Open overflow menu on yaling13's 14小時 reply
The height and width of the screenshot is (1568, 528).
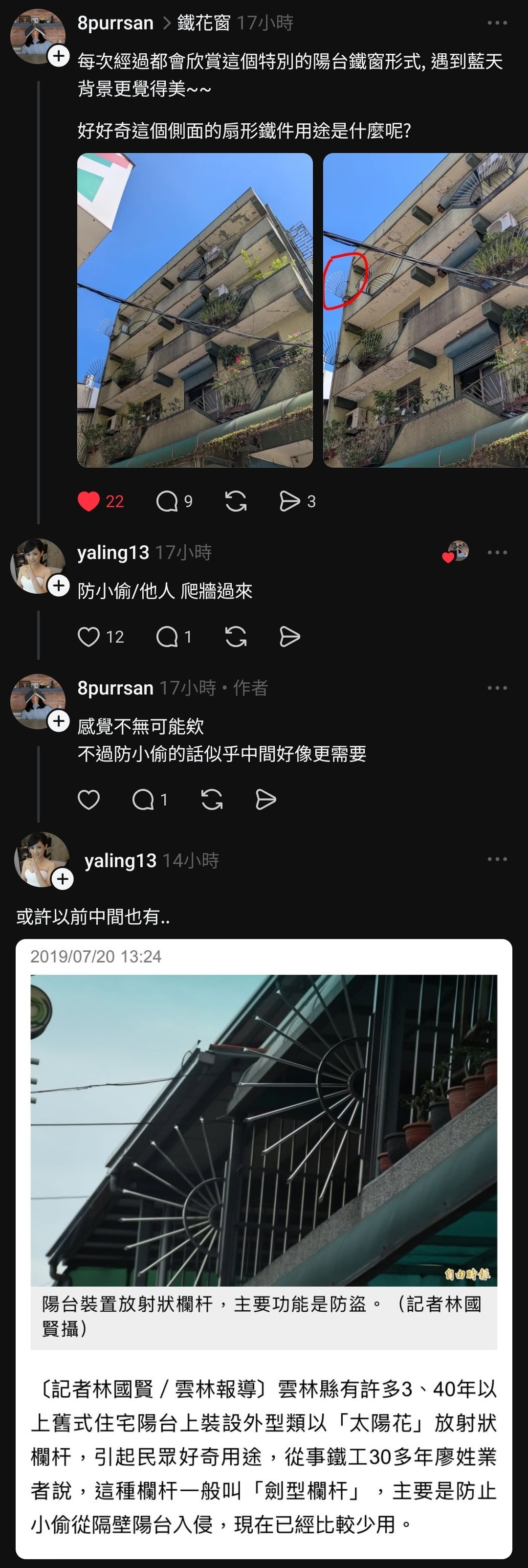pyautogui.click(x=497, y=859)
